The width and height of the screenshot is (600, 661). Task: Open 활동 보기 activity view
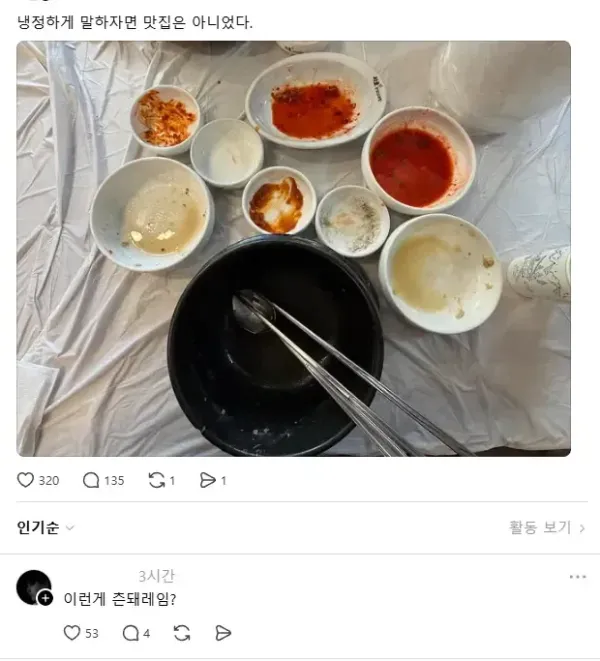(x=546, y=528)
